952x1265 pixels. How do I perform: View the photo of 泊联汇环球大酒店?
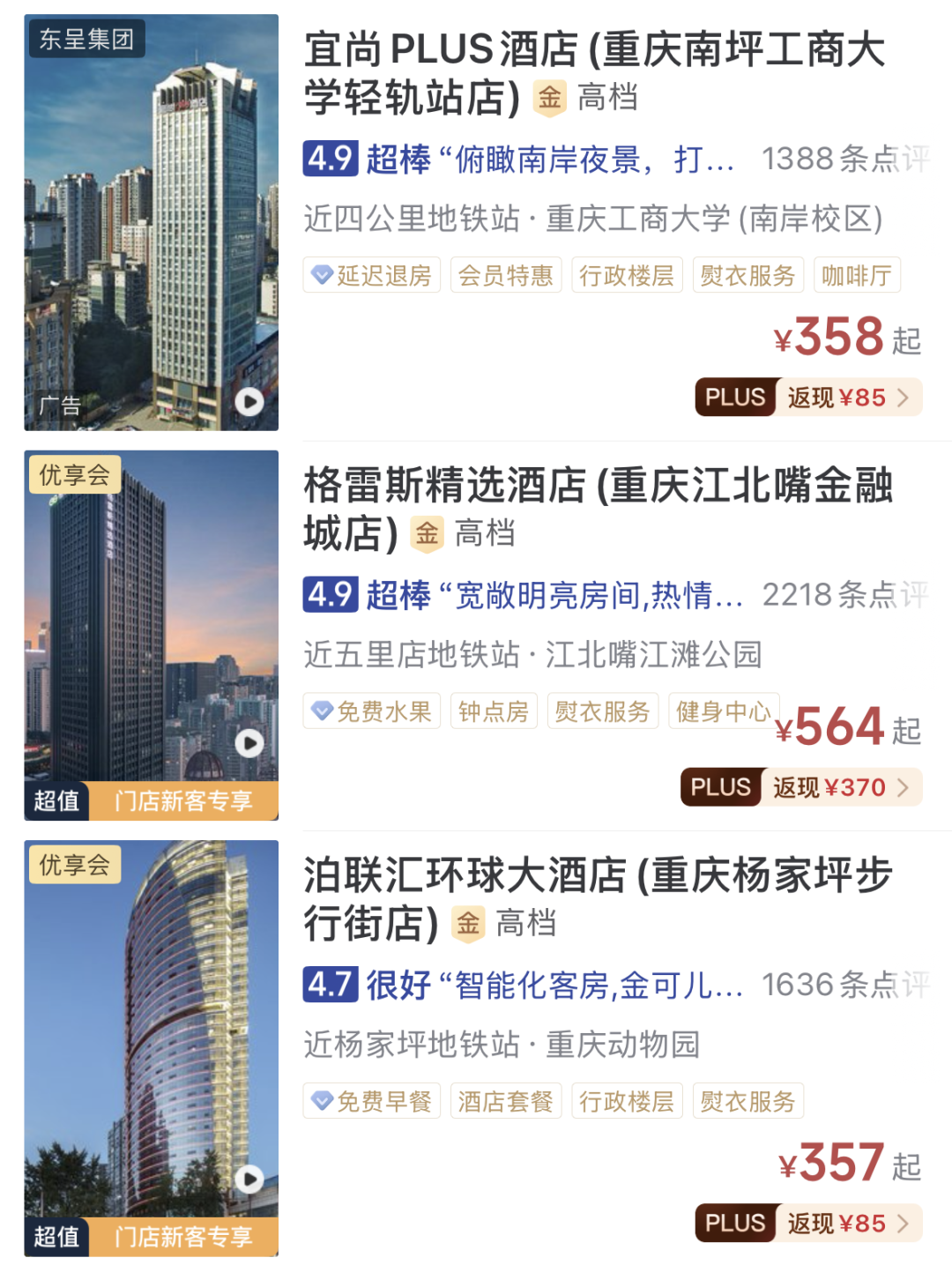(151, 1047)
